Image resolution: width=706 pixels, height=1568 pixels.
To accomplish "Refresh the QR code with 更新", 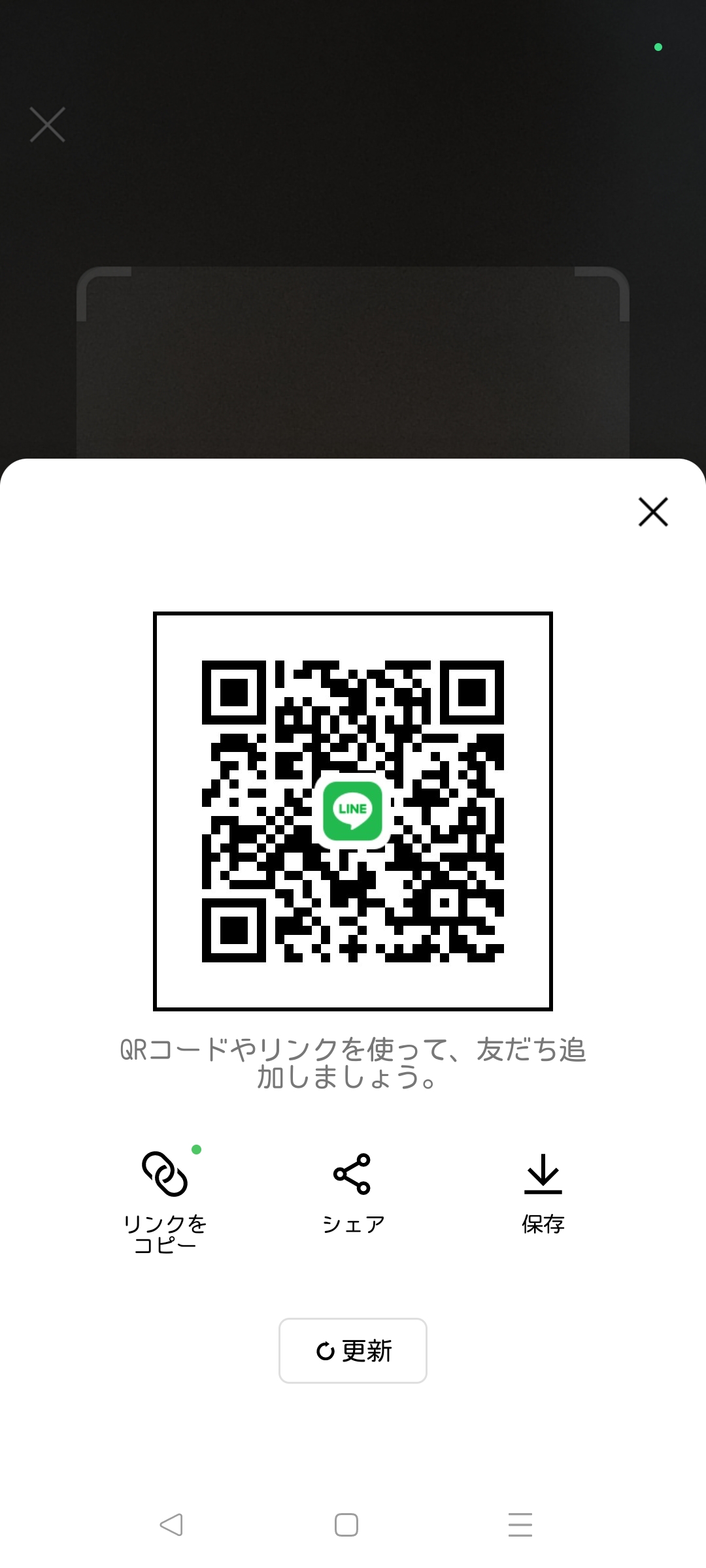I will pos(353,1351).
